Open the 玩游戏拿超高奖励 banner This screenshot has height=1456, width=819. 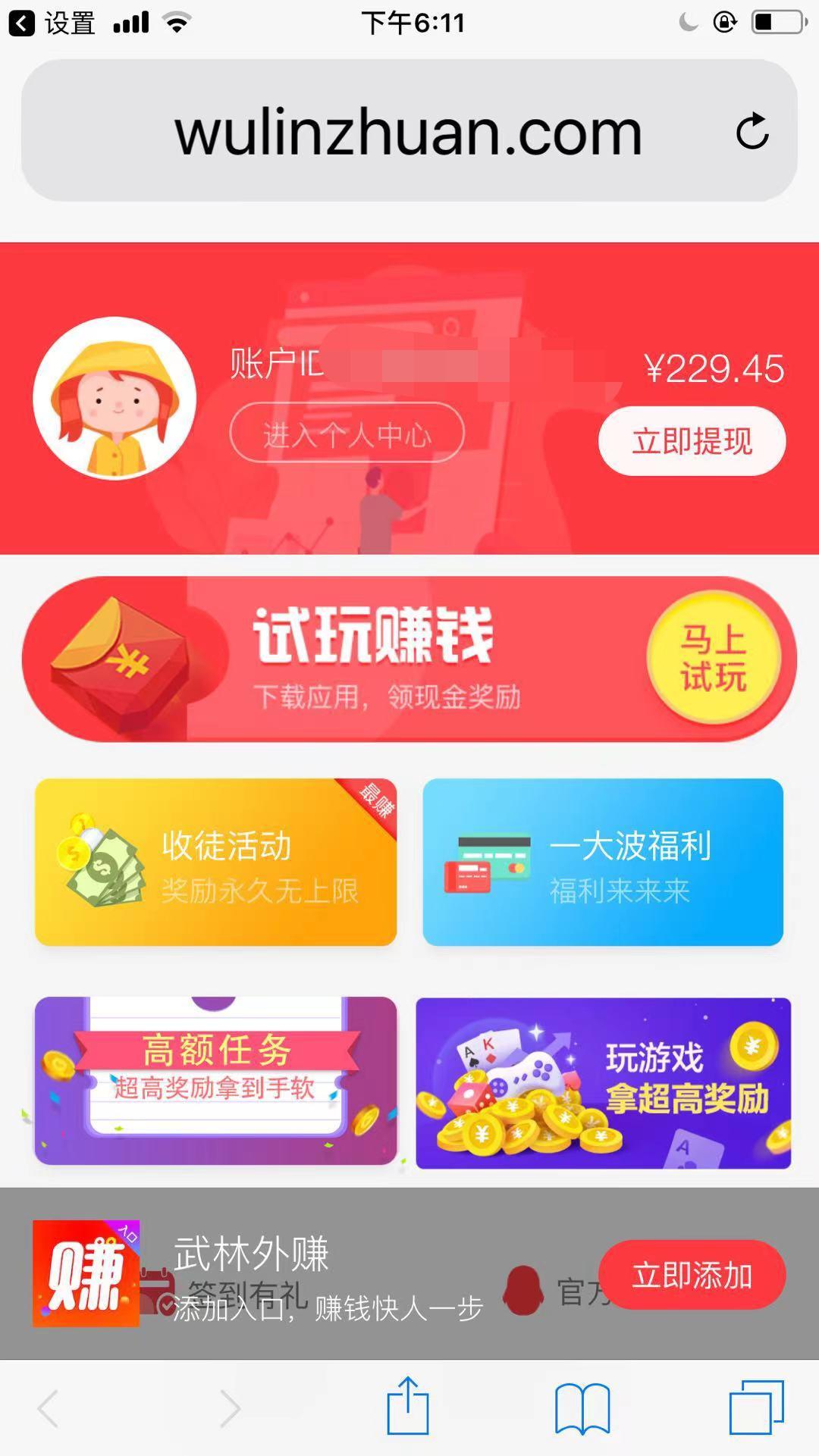point(603,1082)
